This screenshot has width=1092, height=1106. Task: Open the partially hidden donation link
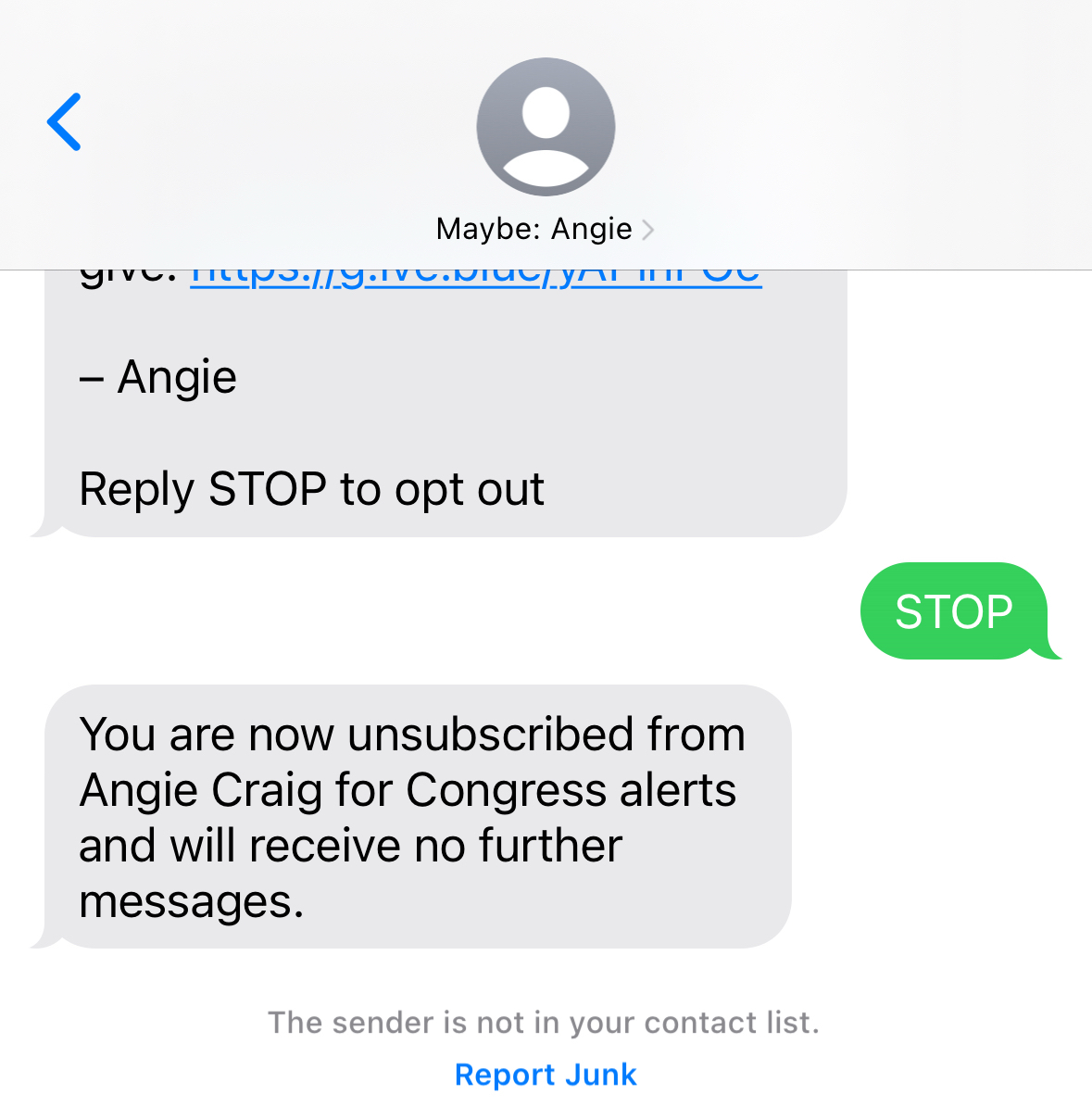pyautogui.click(x=475, y=277)
